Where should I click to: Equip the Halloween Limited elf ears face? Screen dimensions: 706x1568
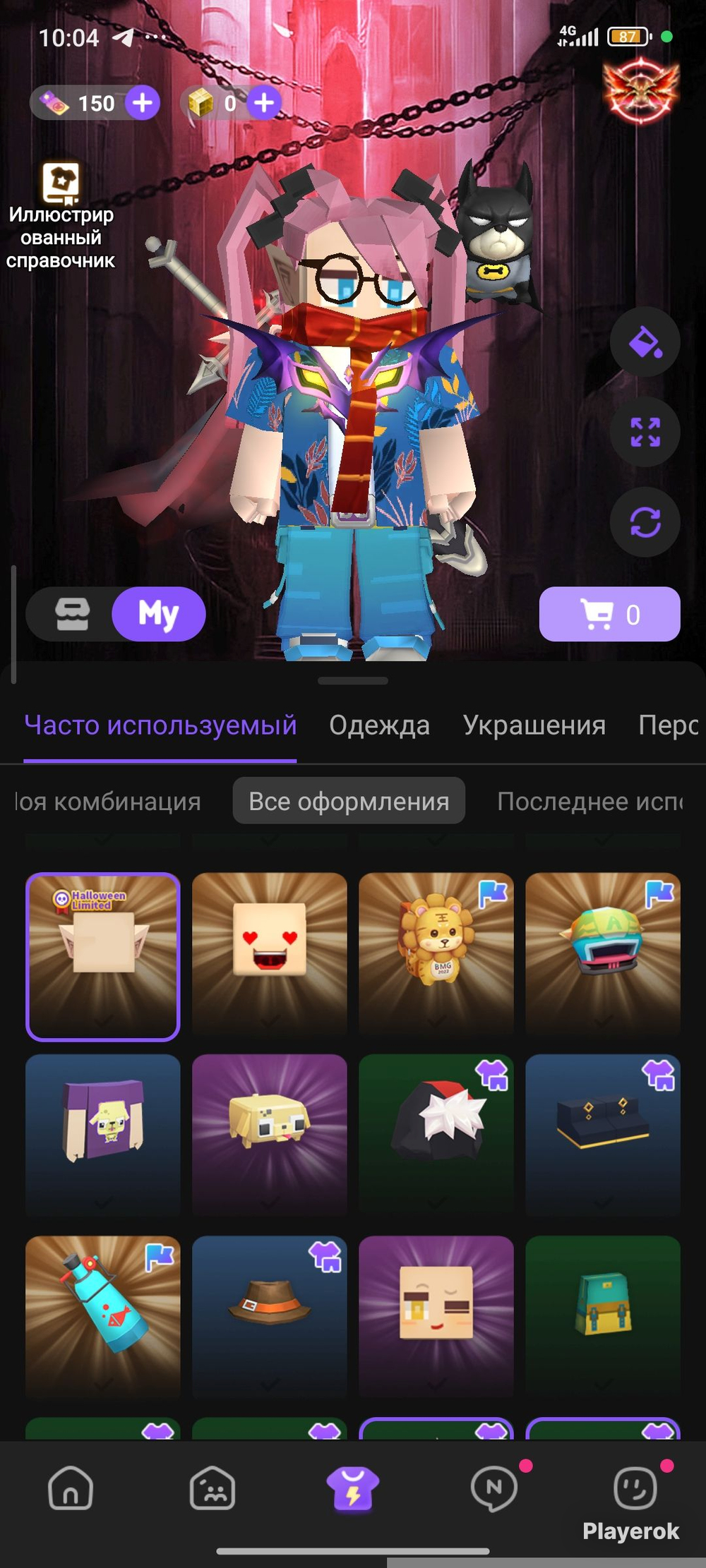coord(103,956)
